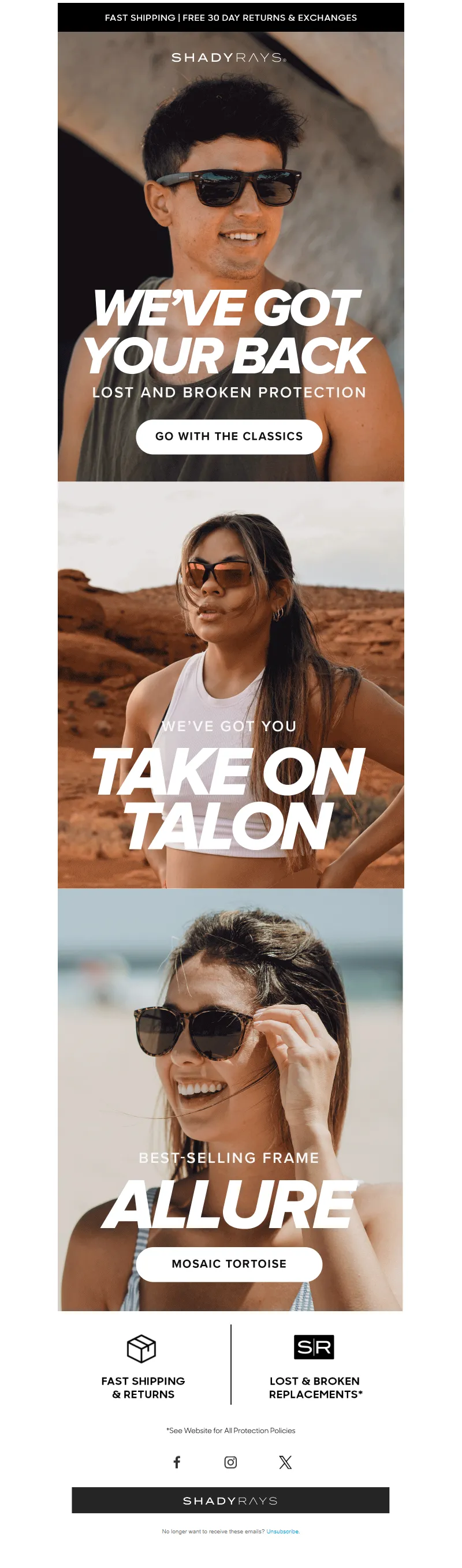This screenshot has height=1568, width=462.
Task: Open the Instagram profile icon
Action: (230, 1462)
